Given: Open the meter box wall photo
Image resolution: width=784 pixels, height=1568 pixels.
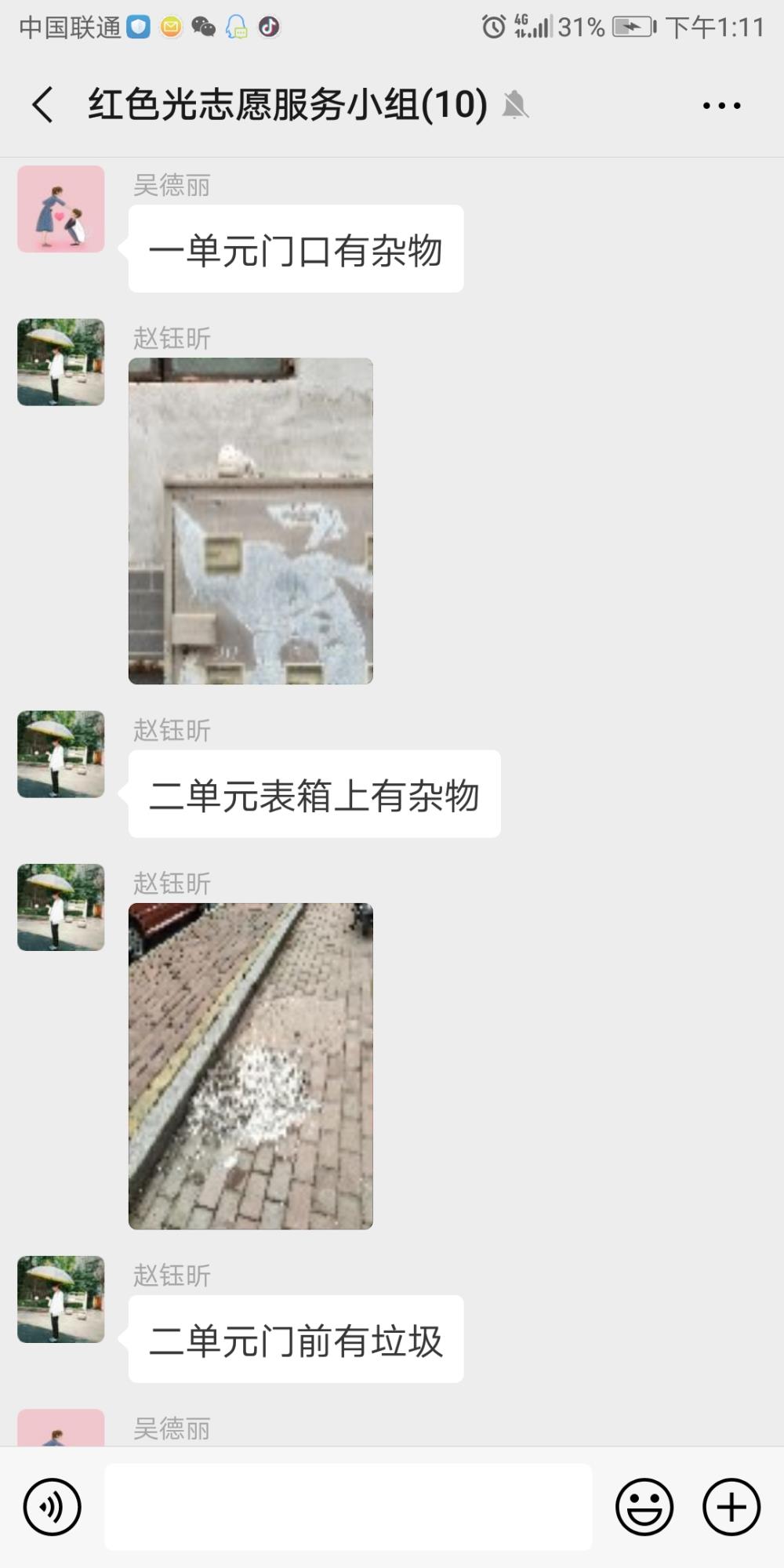Looking at the screenshot, I should 251,521.
